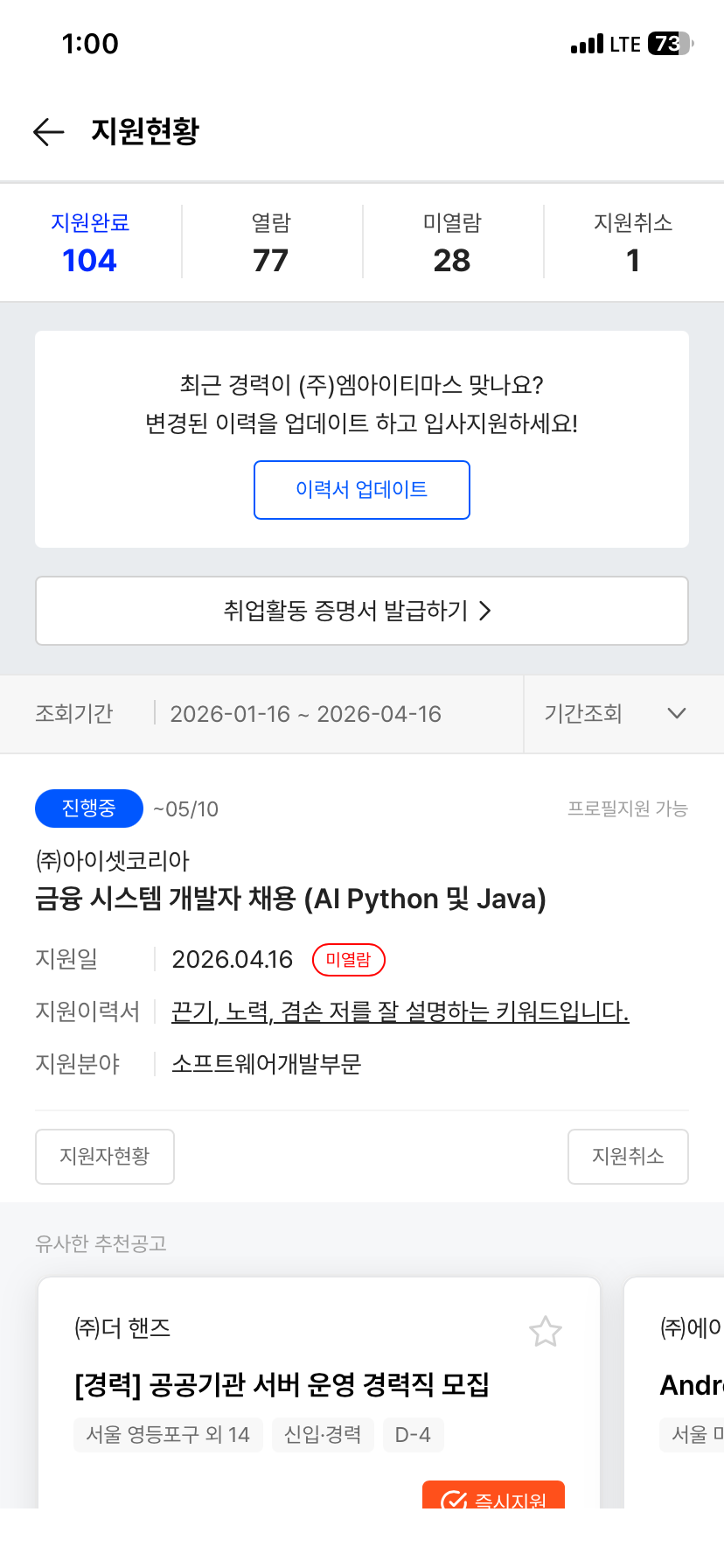Tap 즉시지원 on the 더 핸즈 card
The image size is (724, 1568).
tap(493, 1495)
